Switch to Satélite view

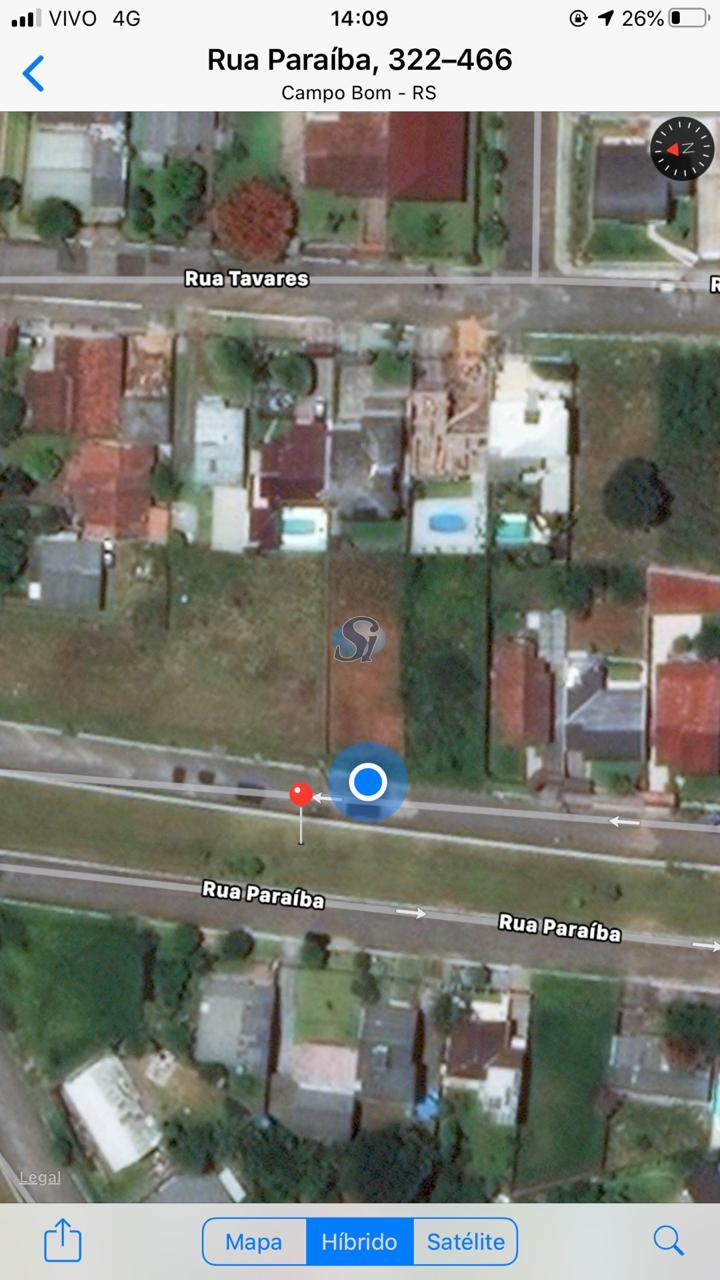pyautogui.click(x=466, y=1242)
